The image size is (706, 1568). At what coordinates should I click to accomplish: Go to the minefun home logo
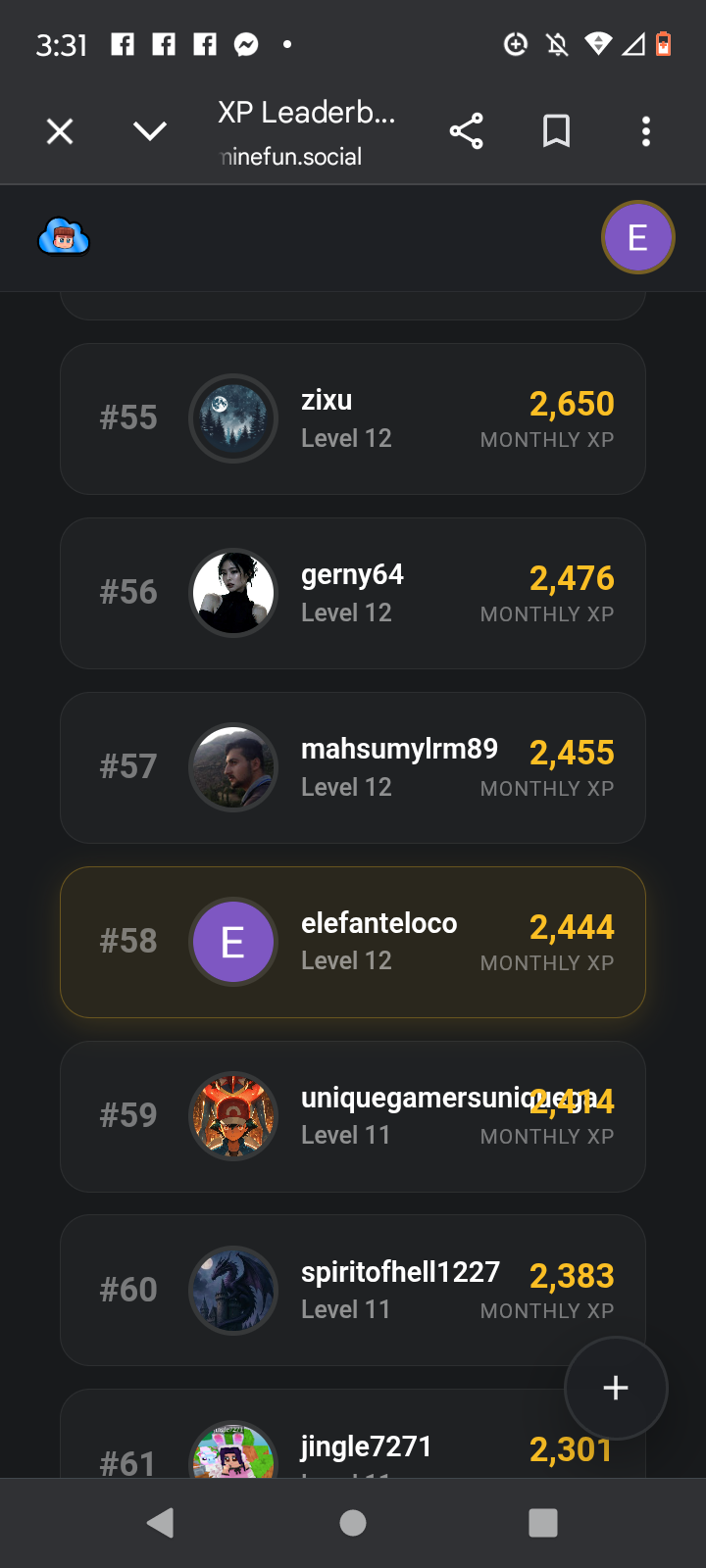click(64, 237)
